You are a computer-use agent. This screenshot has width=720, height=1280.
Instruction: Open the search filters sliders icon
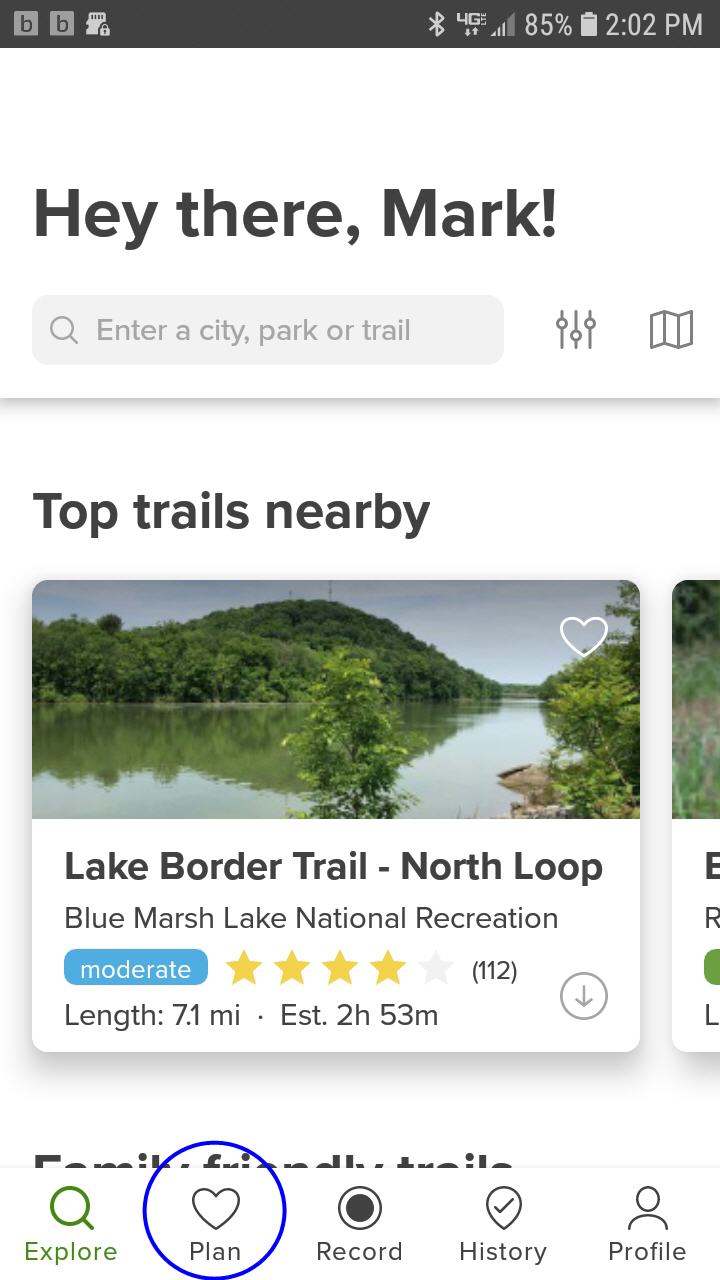[x=576, y=330]
